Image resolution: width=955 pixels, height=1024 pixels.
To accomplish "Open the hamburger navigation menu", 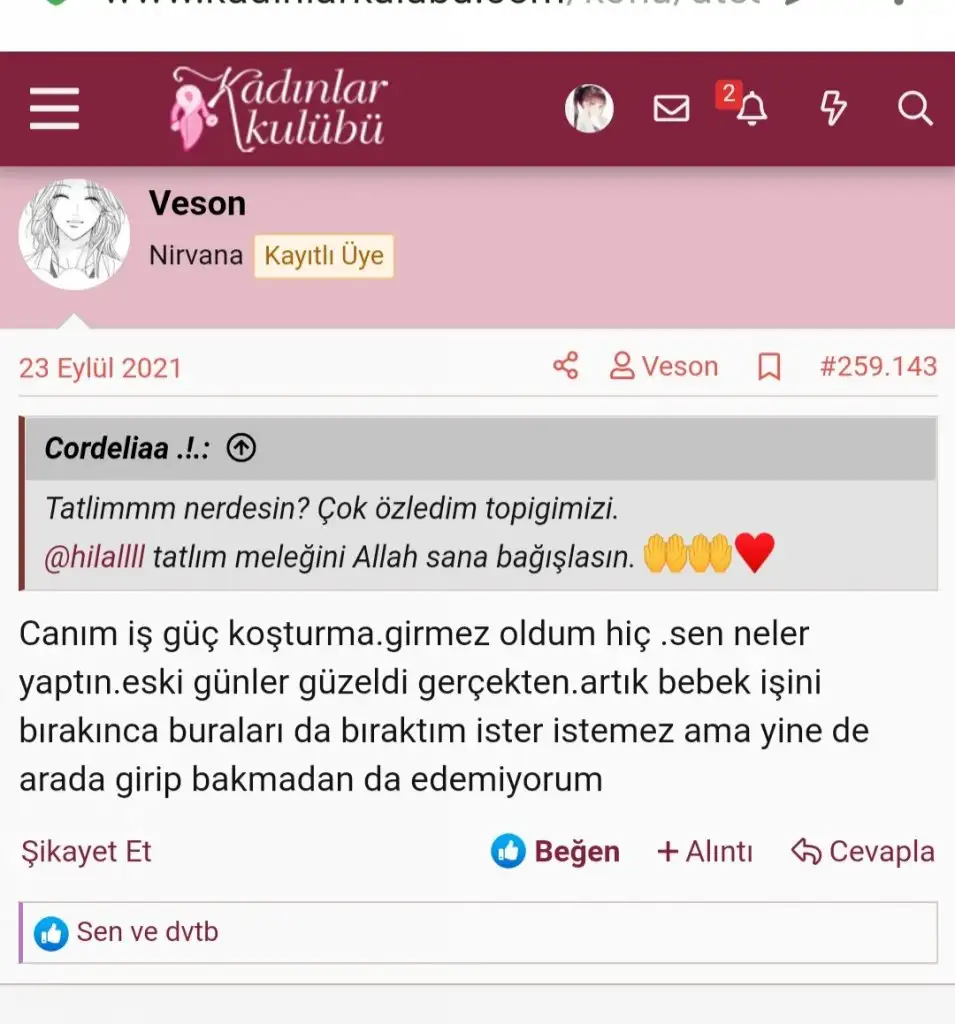I will click(x=54, y=109).
